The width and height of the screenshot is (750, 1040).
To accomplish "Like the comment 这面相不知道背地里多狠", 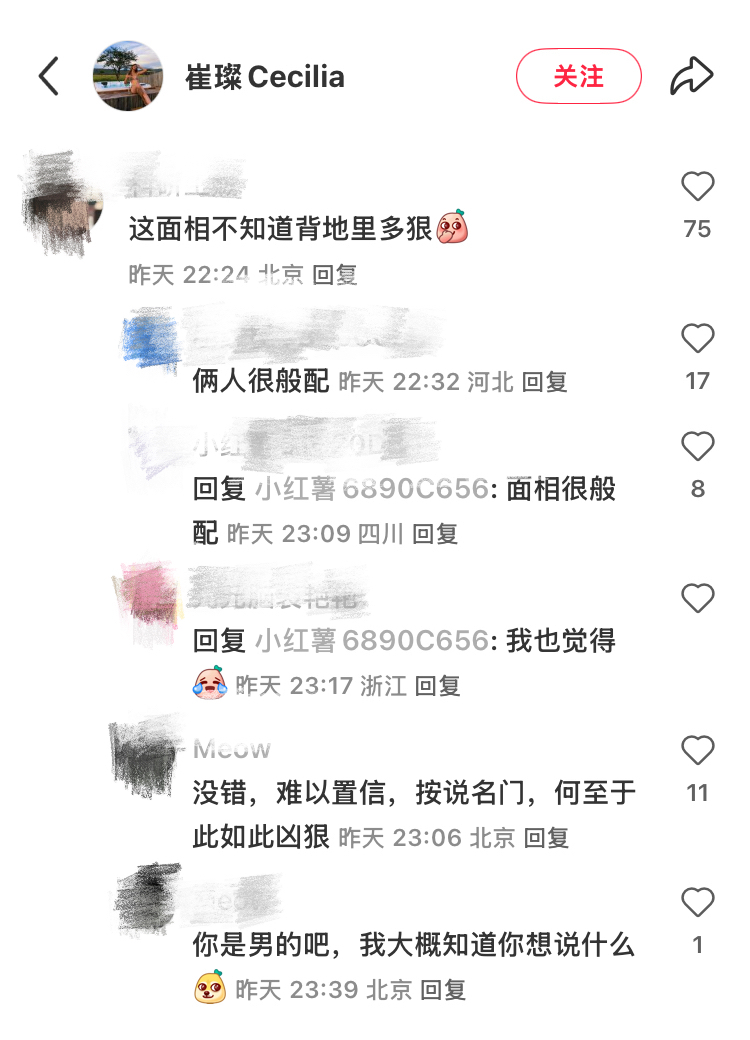I will pos(697,188).
